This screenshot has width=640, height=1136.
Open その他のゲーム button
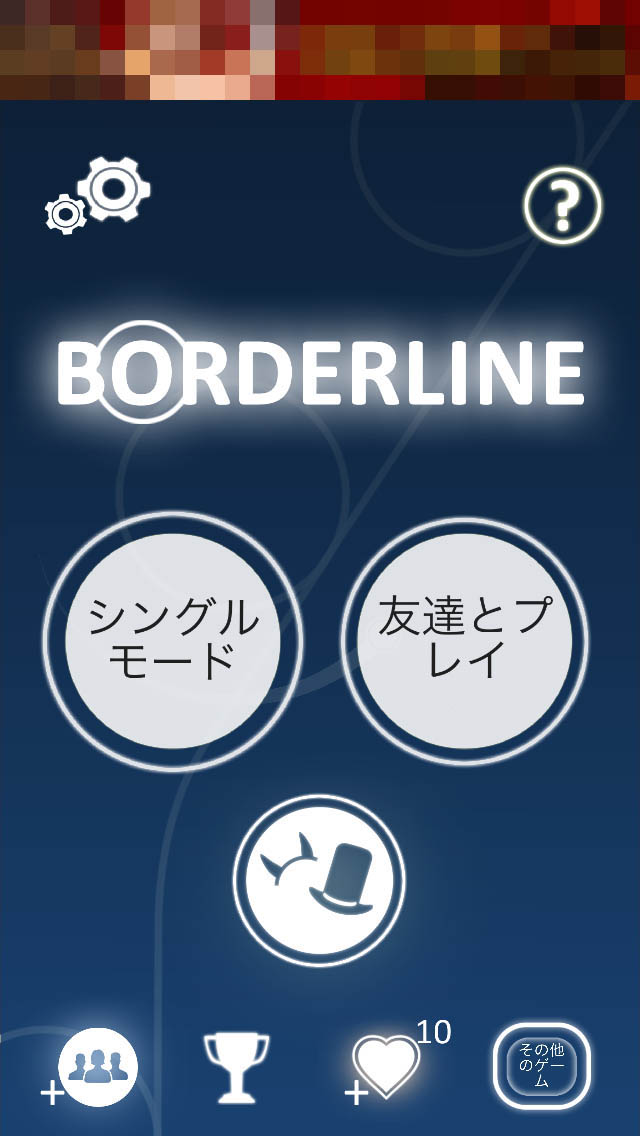[x=541, y=1067]
